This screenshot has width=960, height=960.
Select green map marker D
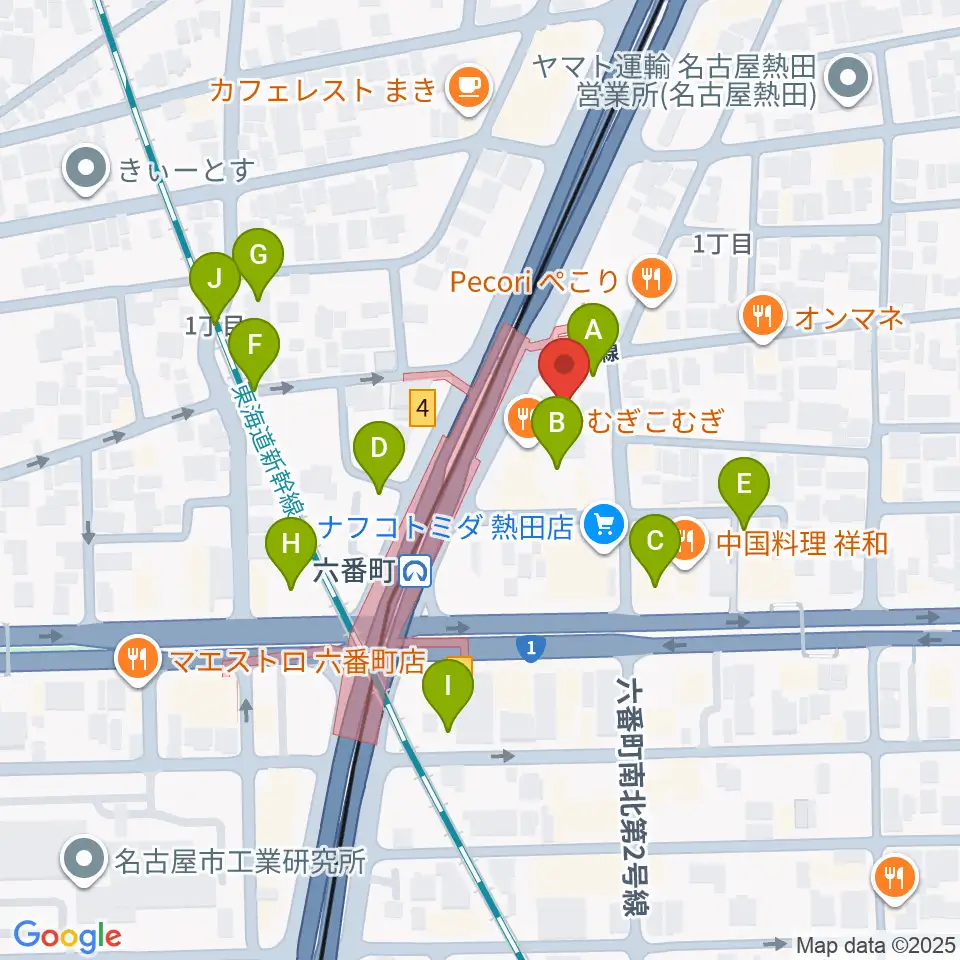pos(378,451)
